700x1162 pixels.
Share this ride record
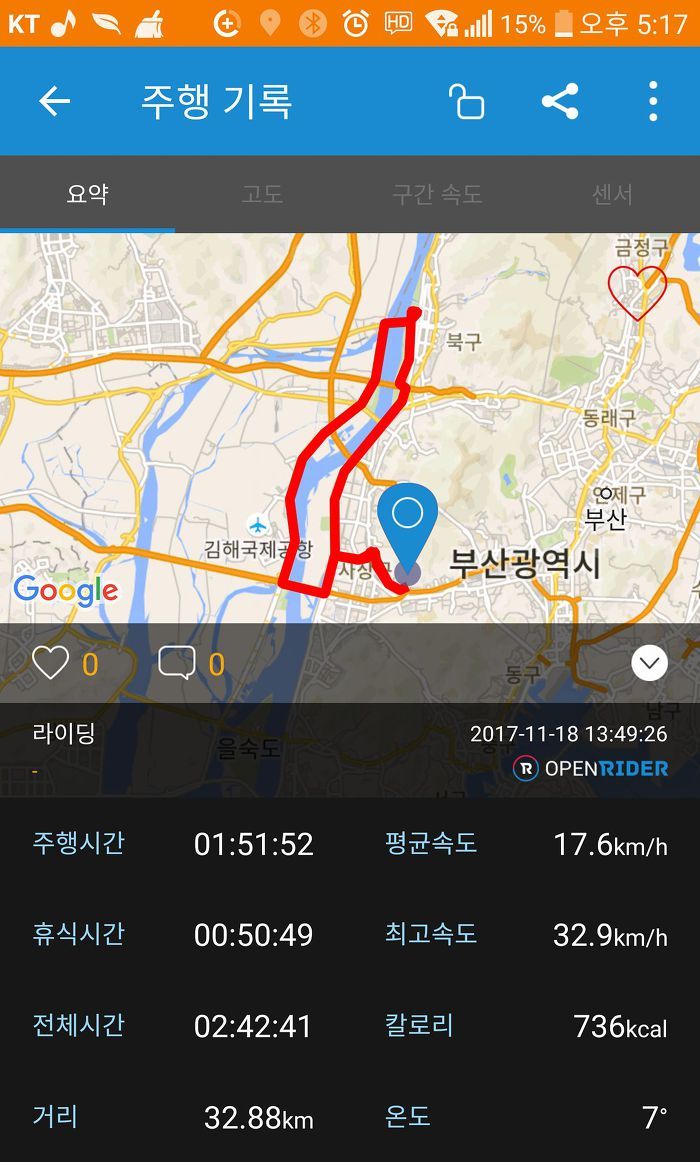click(x=560, y=101)
